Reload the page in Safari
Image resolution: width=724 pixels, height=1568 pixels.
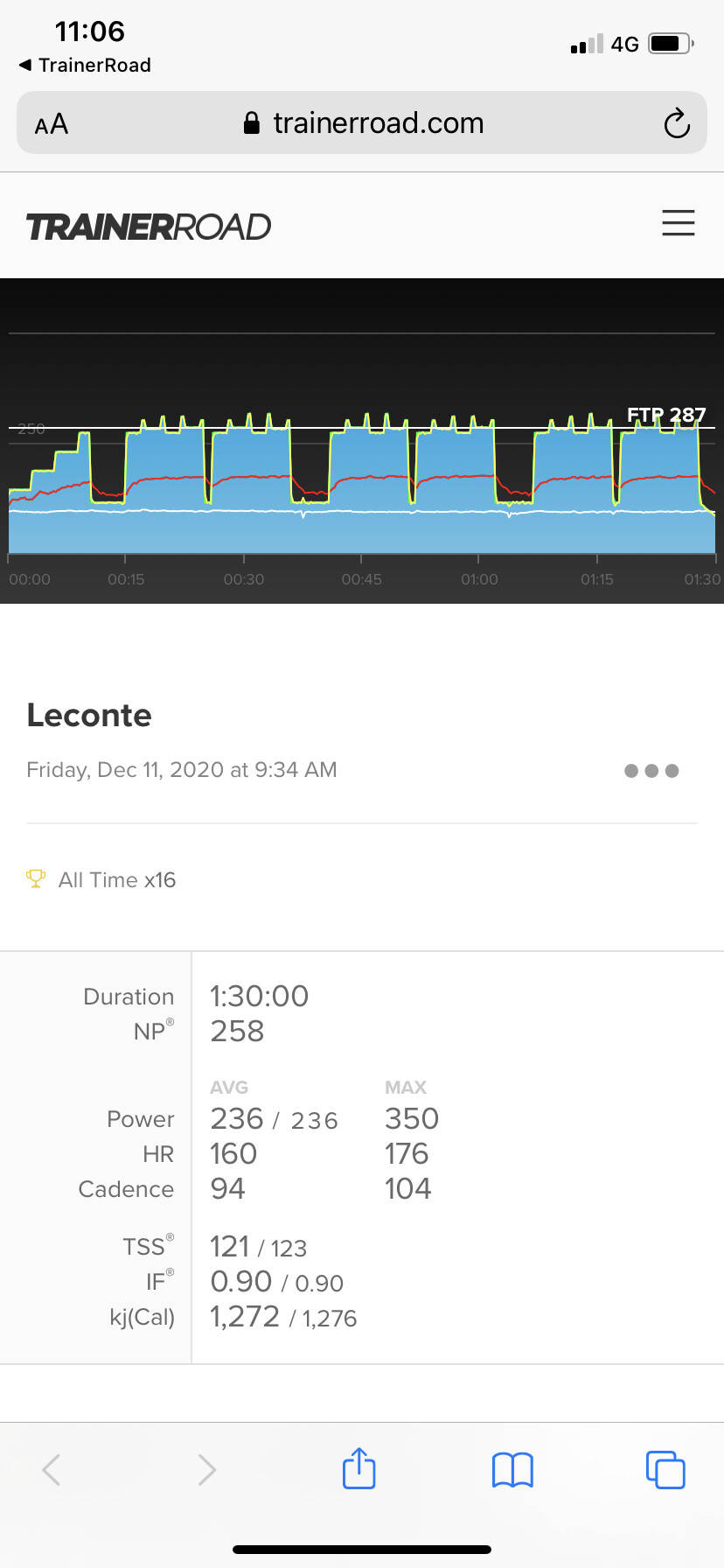point(676,123)
